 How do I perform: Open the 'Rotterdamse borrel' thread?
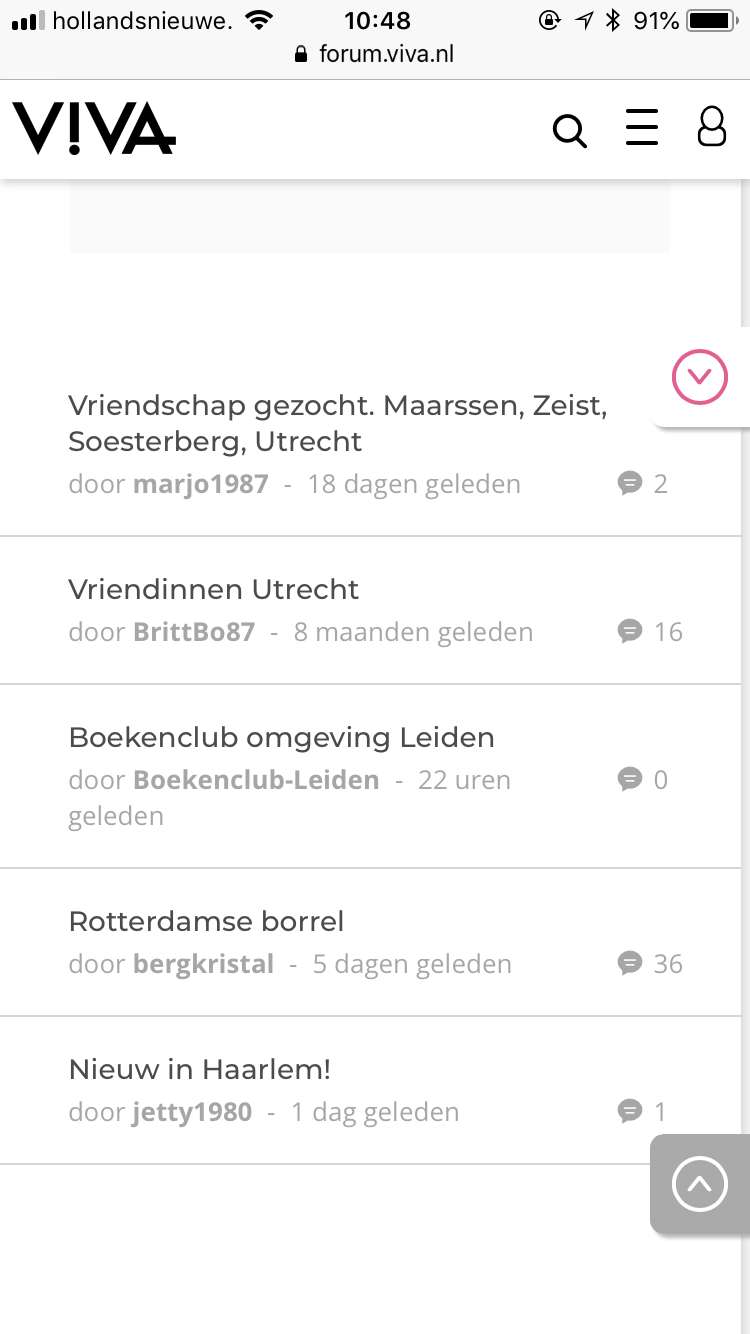206,921
